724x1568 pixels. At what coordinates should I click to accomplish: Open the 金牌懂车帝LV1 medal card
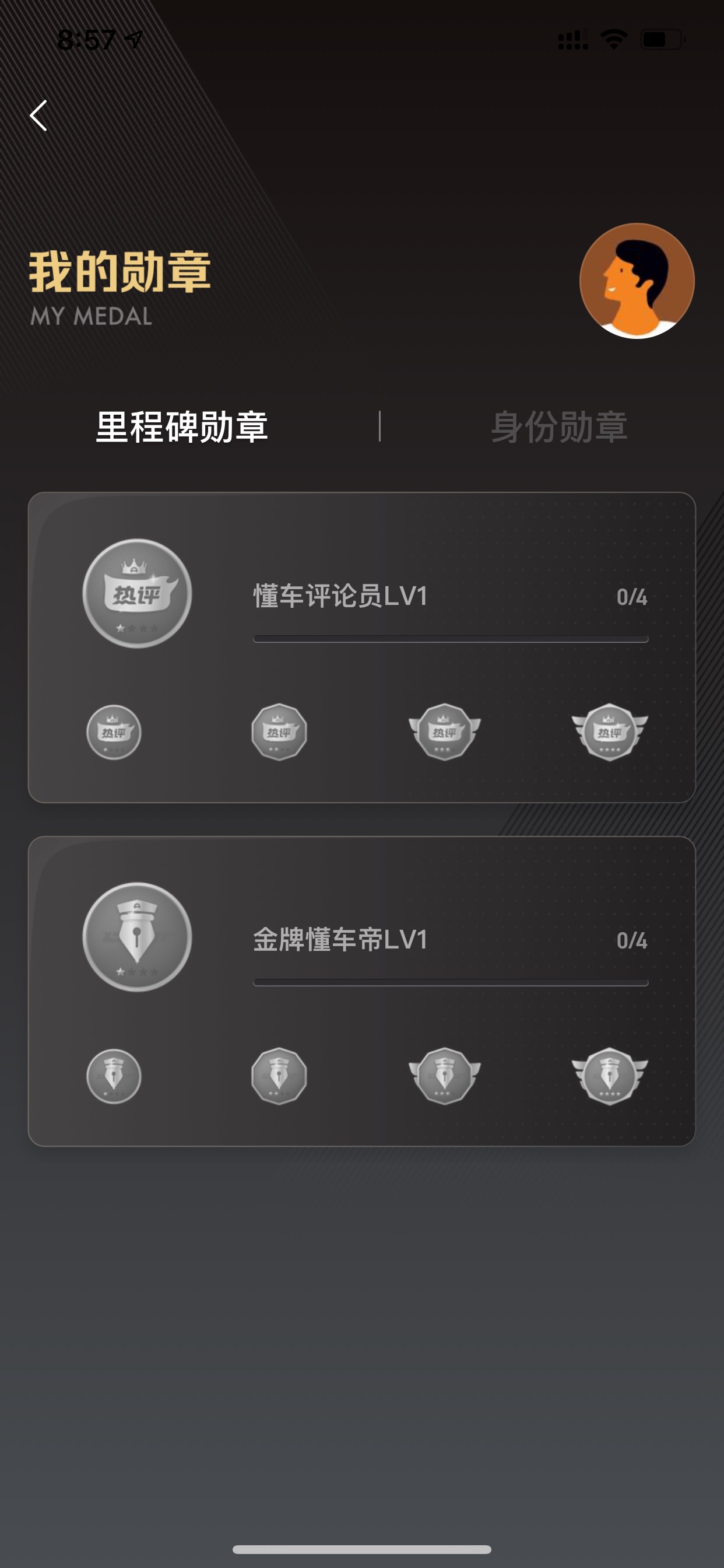361,991
